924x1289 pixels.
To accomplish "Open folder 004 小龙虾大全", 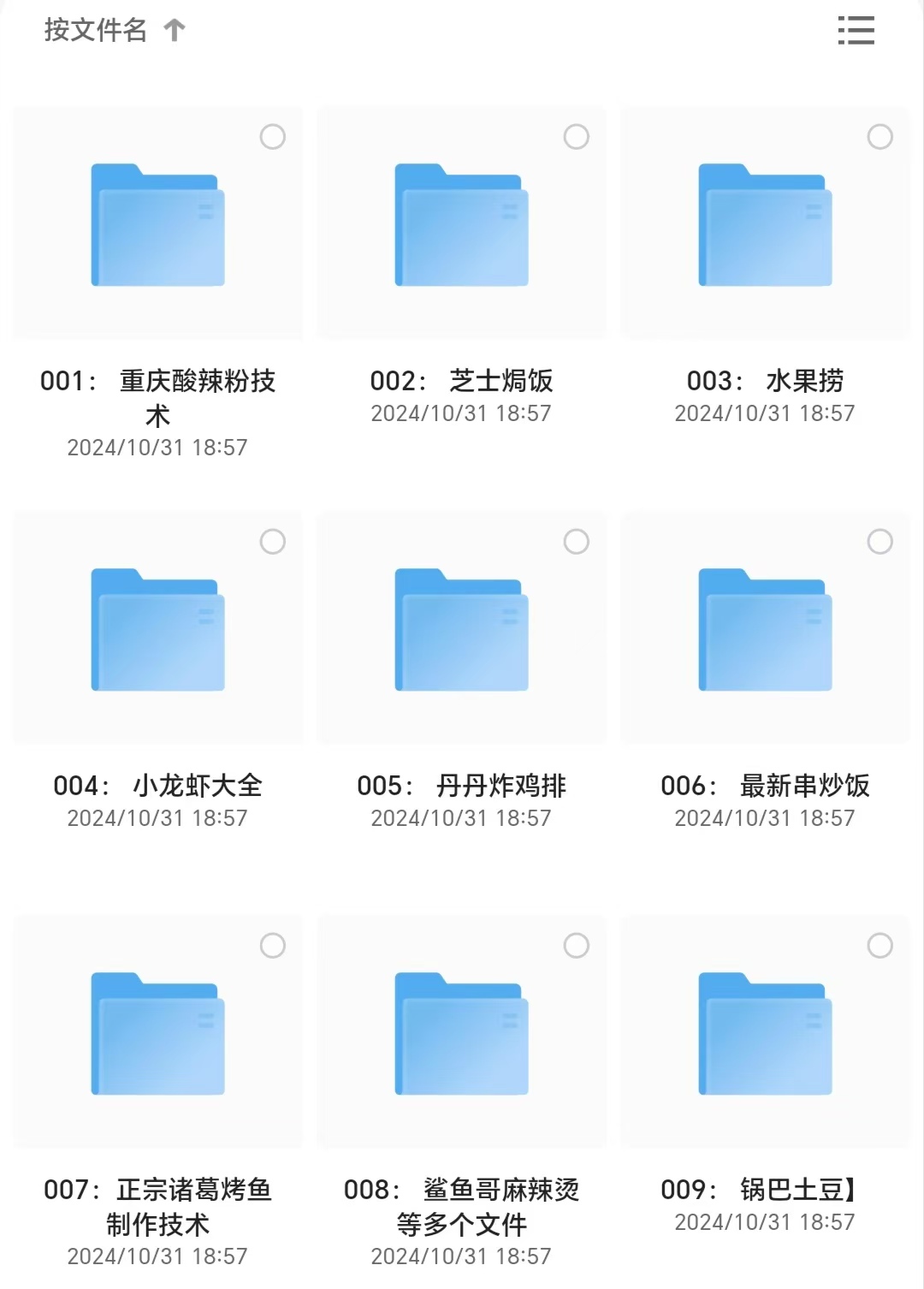I will coord(158,630).
